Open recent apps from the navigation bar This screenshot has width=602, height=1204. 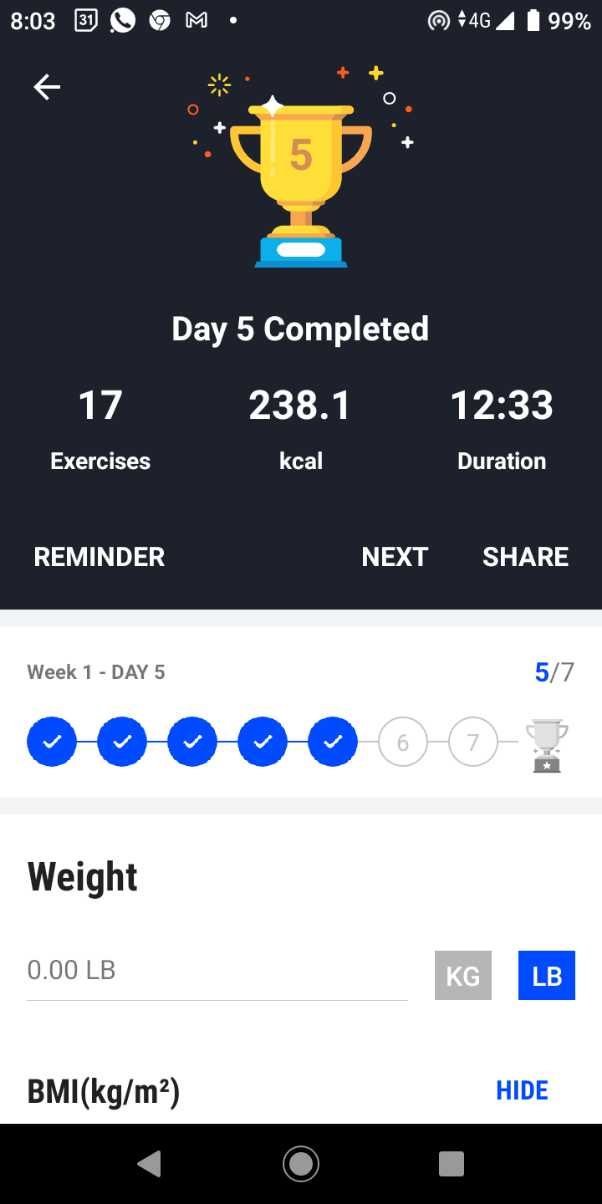click(x=451, y=1163)
